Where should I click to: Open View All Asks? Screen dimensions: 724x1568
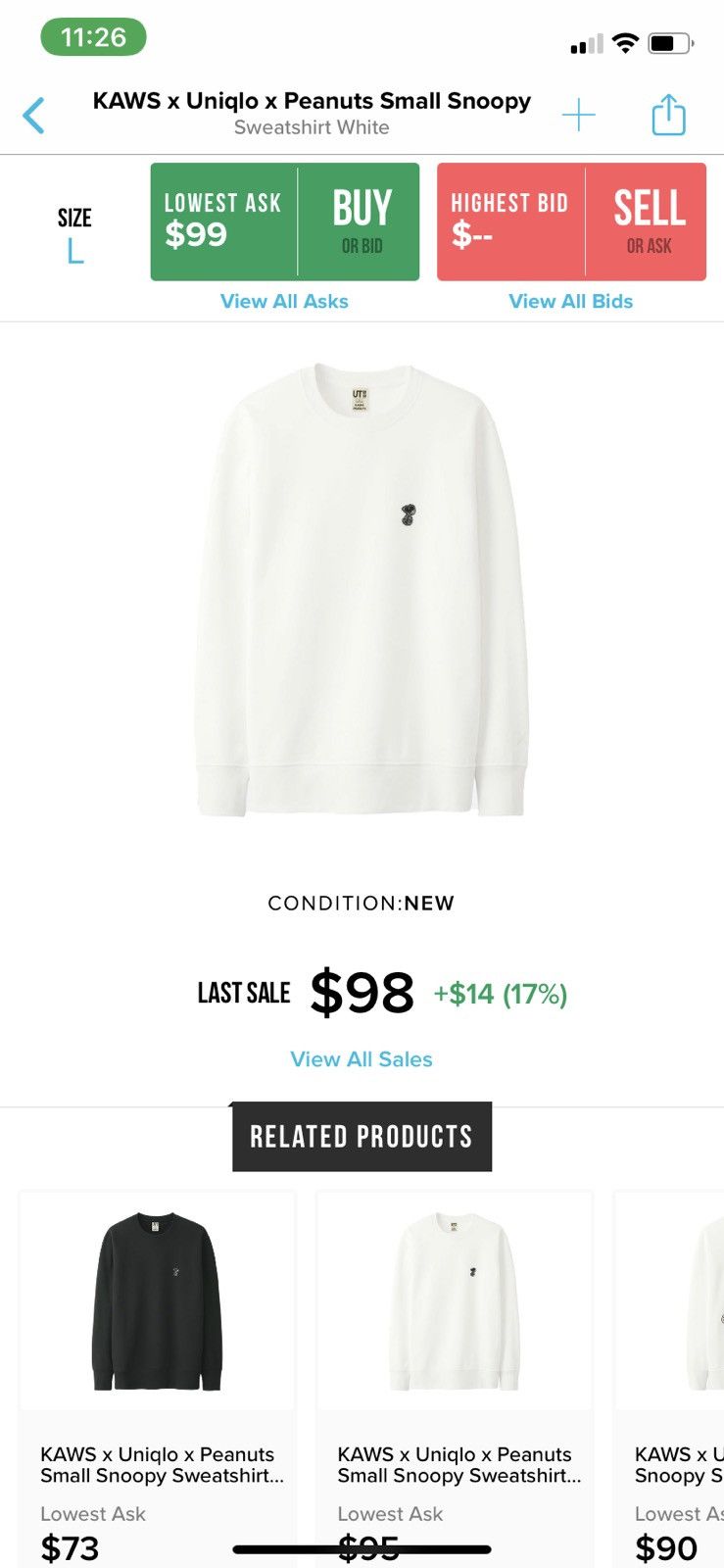coord(284,302)
